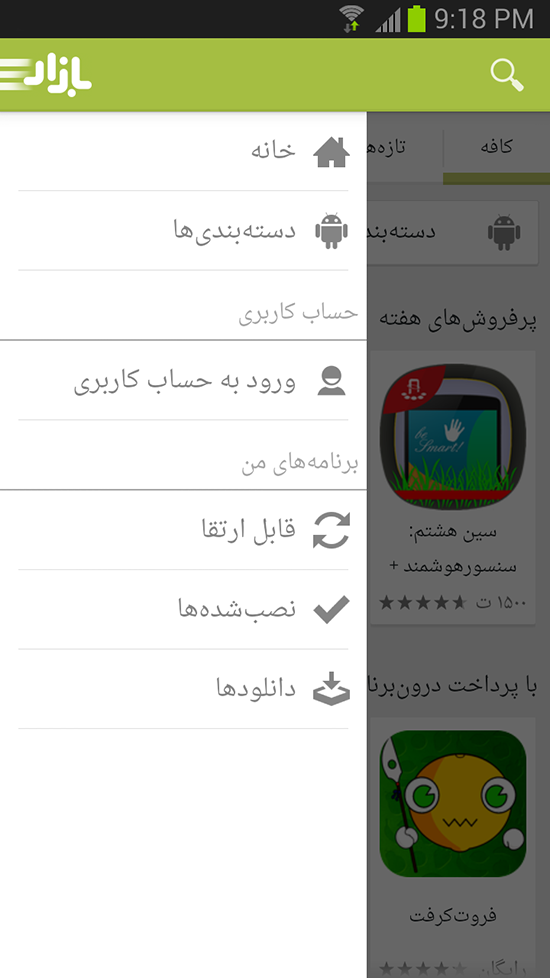
Task: Open دسته‌بندی‌ها categories in the drawer
Action: point(183,231)
